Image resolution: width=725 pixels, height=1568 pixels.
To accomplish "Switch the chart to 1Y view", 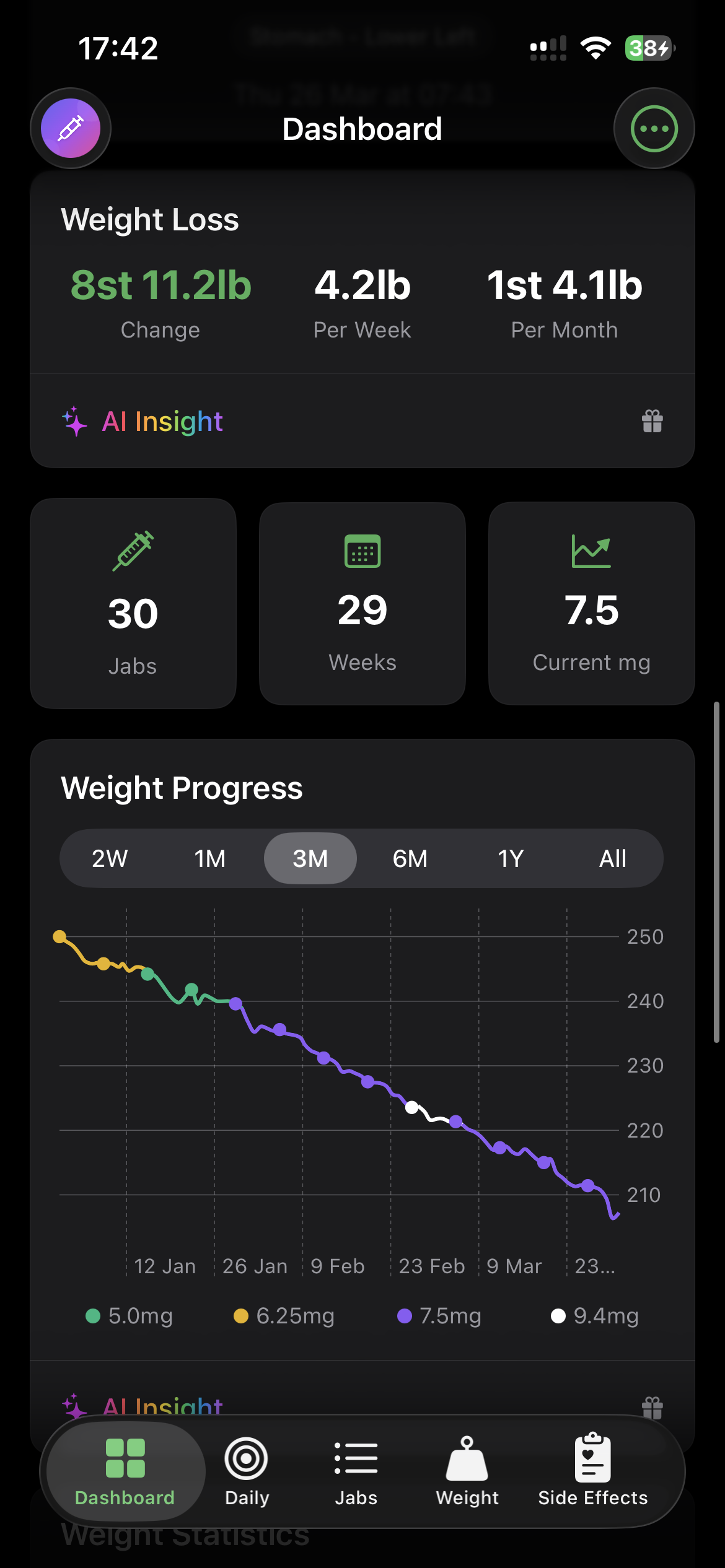I will point(511,858).
